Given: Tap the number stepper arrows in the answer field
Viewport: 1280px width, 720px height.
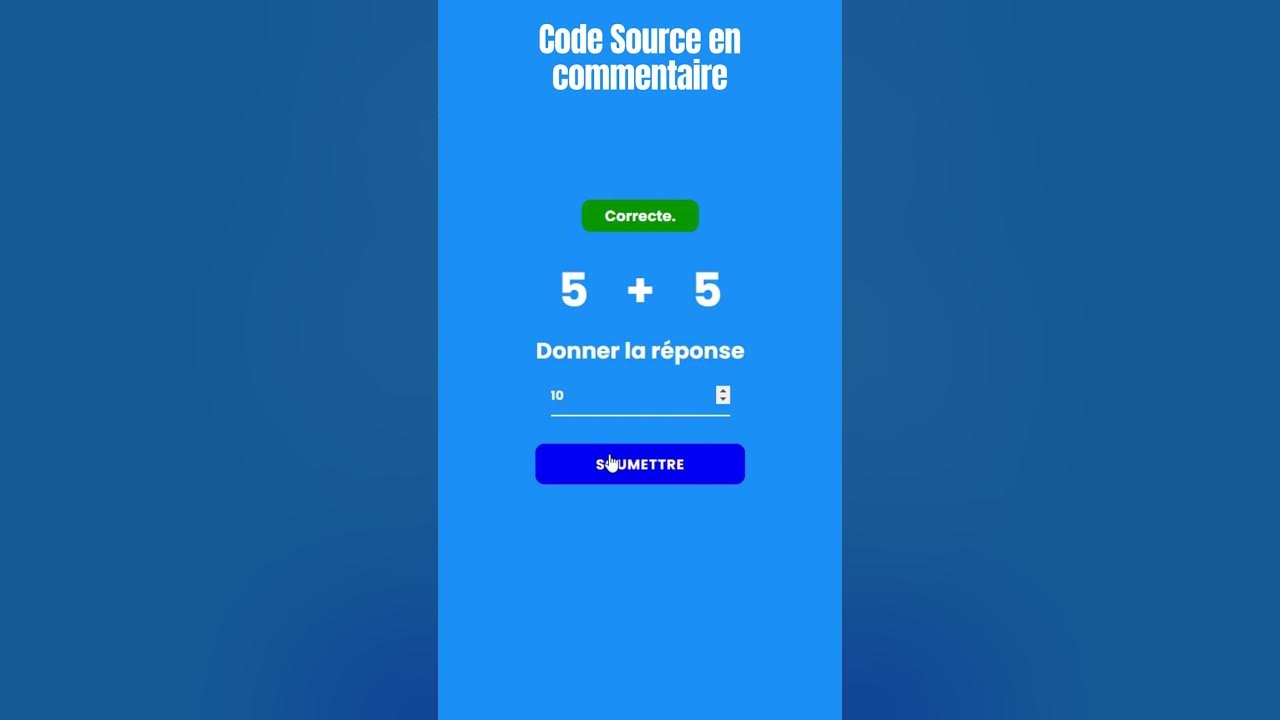Looking at the screenshot, I should click(x=723, y=395).
